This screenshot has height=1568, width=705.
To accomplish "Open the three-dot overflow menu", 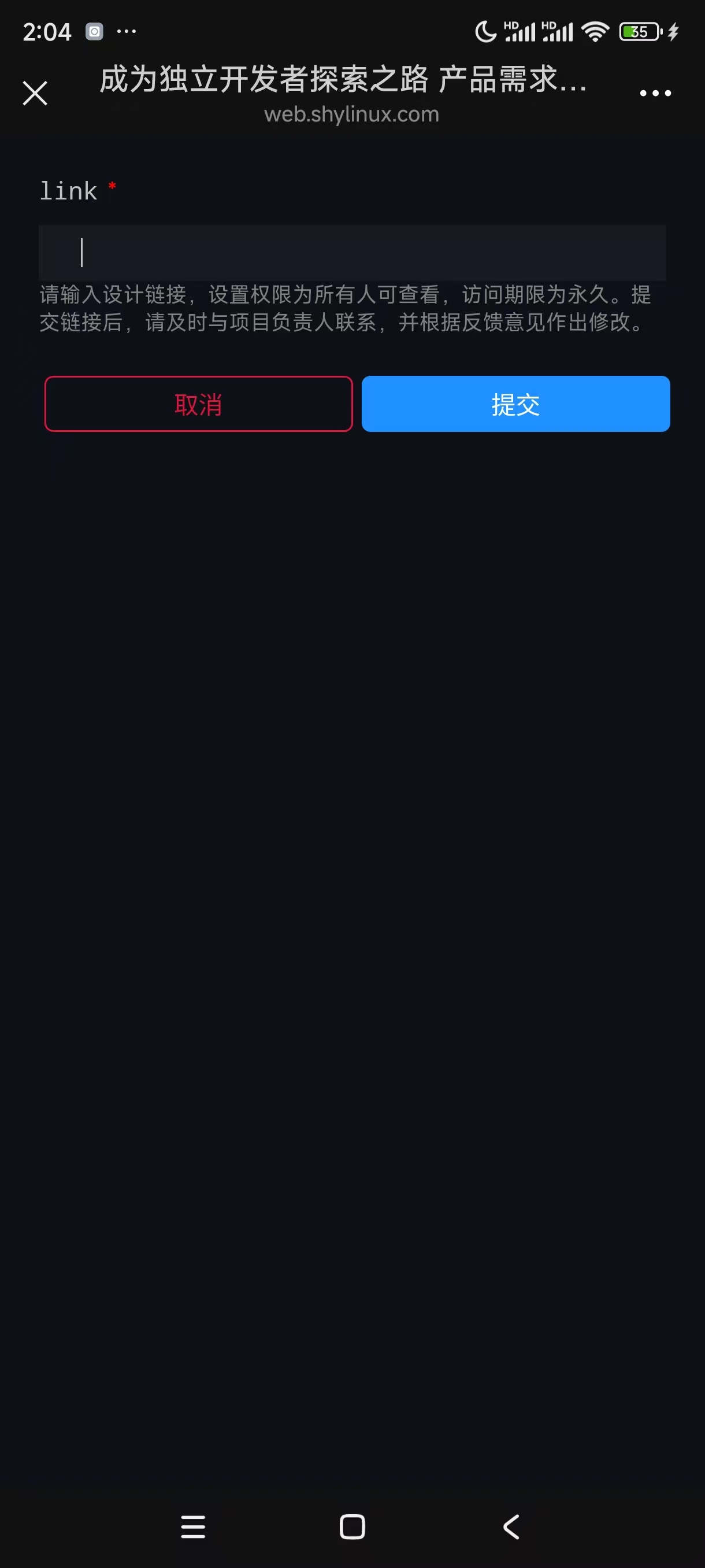I will click(655, 93).
